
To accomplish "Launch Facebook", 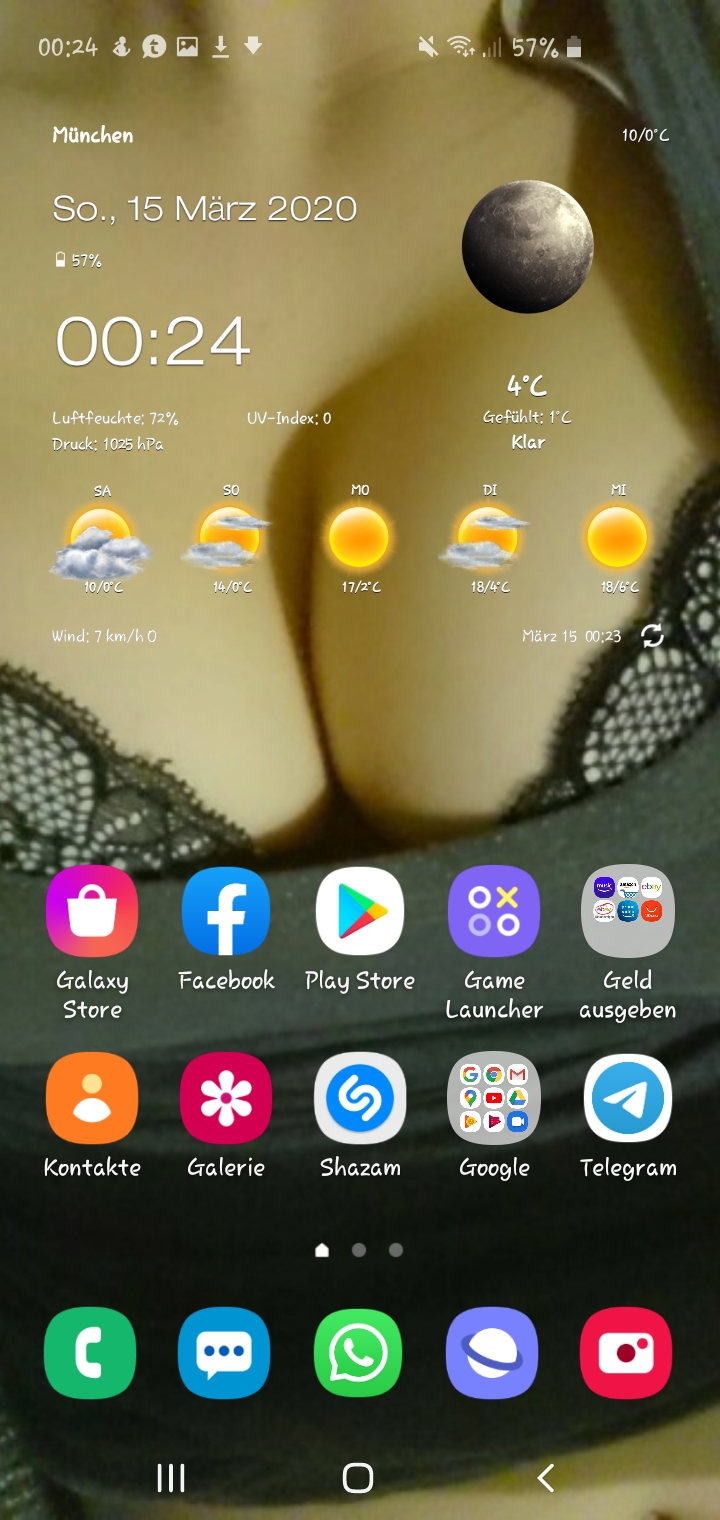I will (226, 911).
